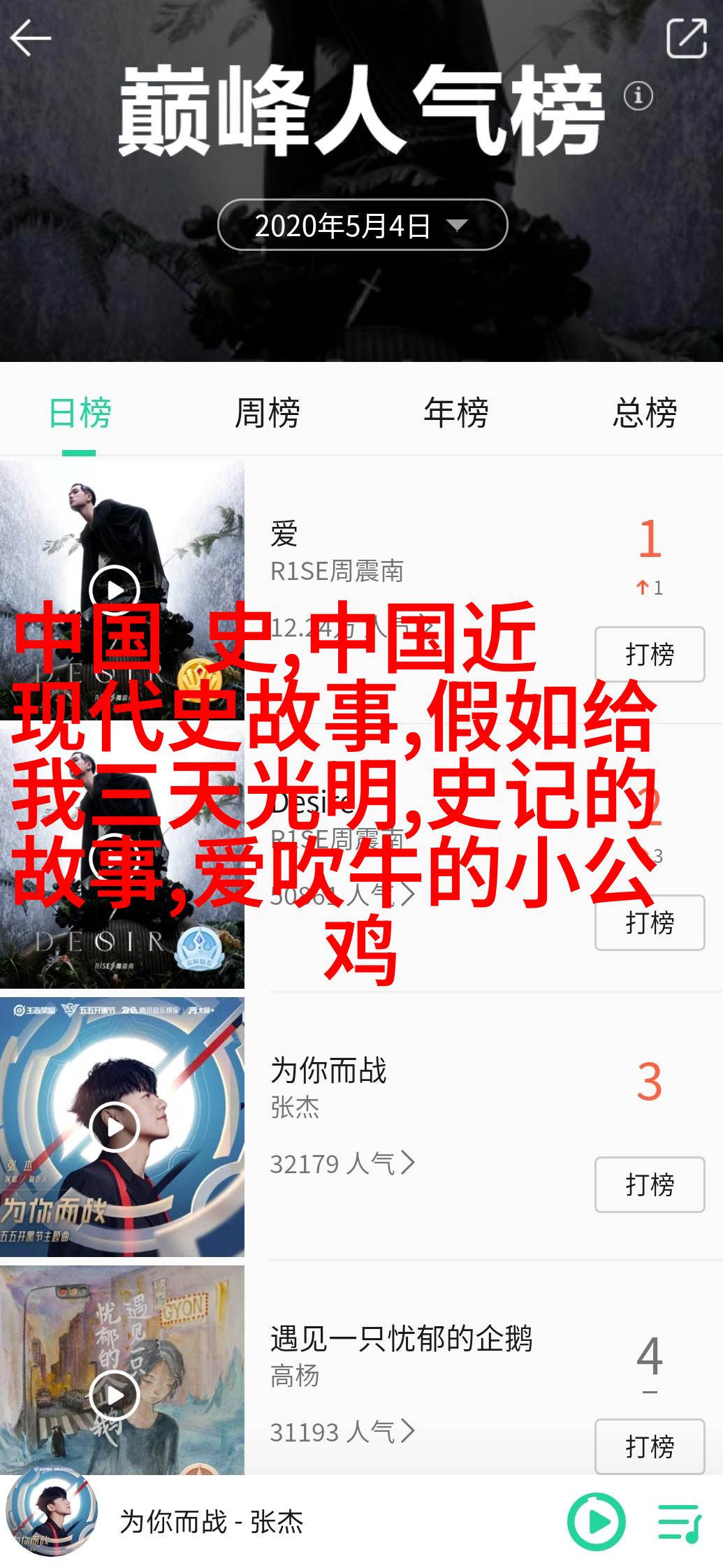
Task: Tap 打榜 for 为你而战
Action: (649, 1184)
